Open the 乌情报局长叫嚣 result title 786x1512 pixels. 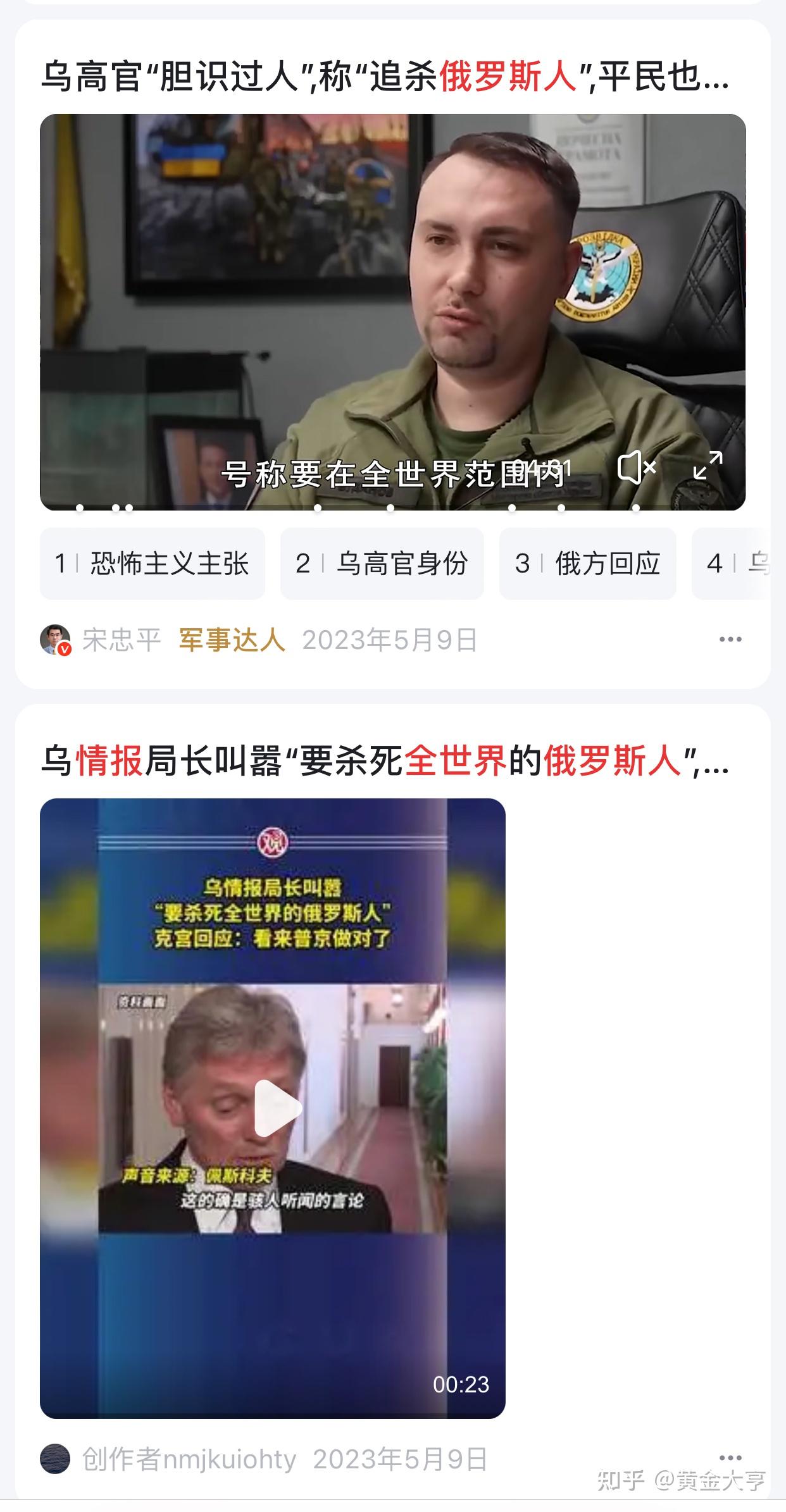385,760
